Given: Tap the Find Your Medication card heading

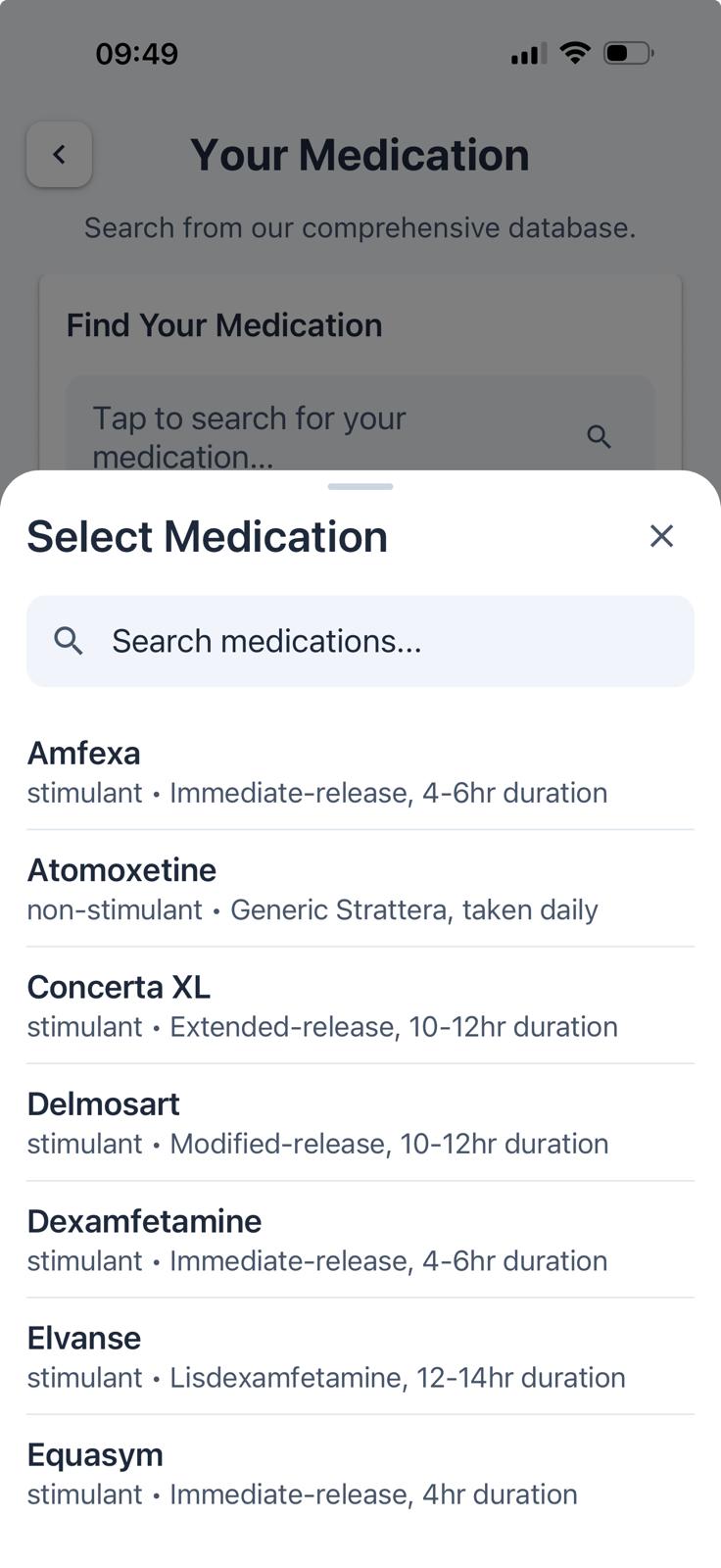Looking at the screenshot, I should [223, 324].
